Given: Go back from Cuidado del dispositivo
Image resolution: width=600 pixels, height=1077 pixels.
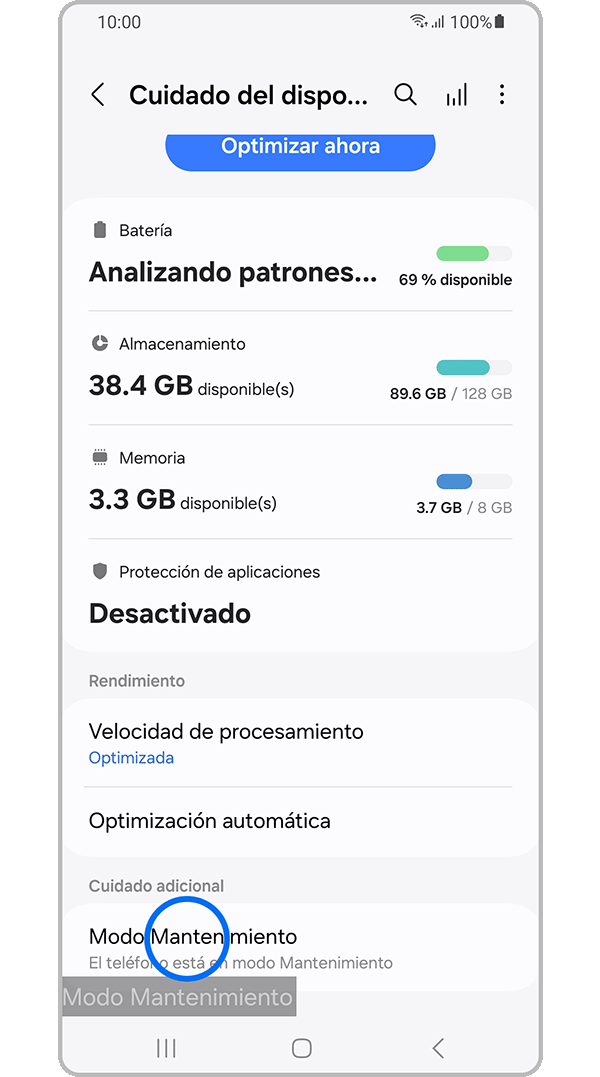Looking at the screenshot, I should point(98,95).
